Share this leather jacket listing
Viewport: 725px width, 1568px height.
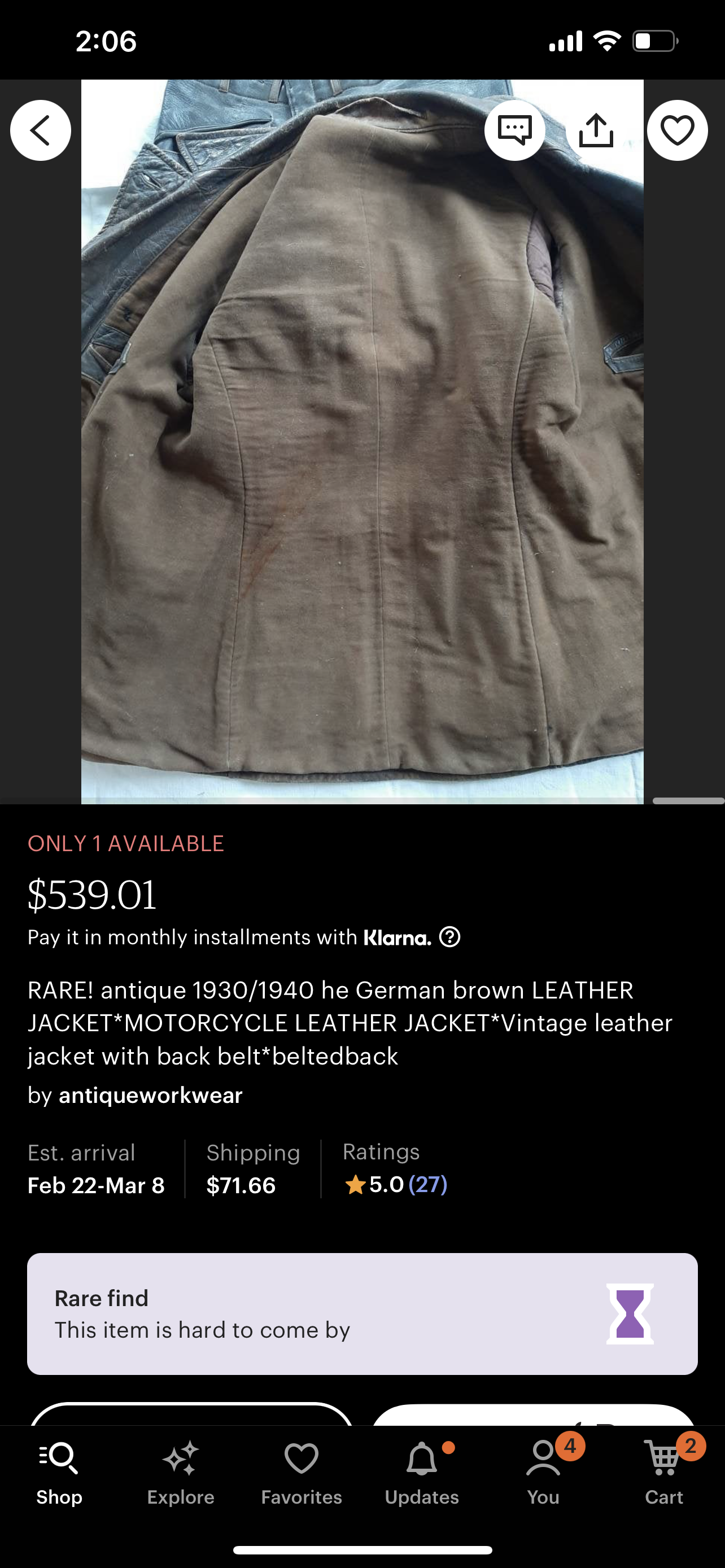click(595, 130)
